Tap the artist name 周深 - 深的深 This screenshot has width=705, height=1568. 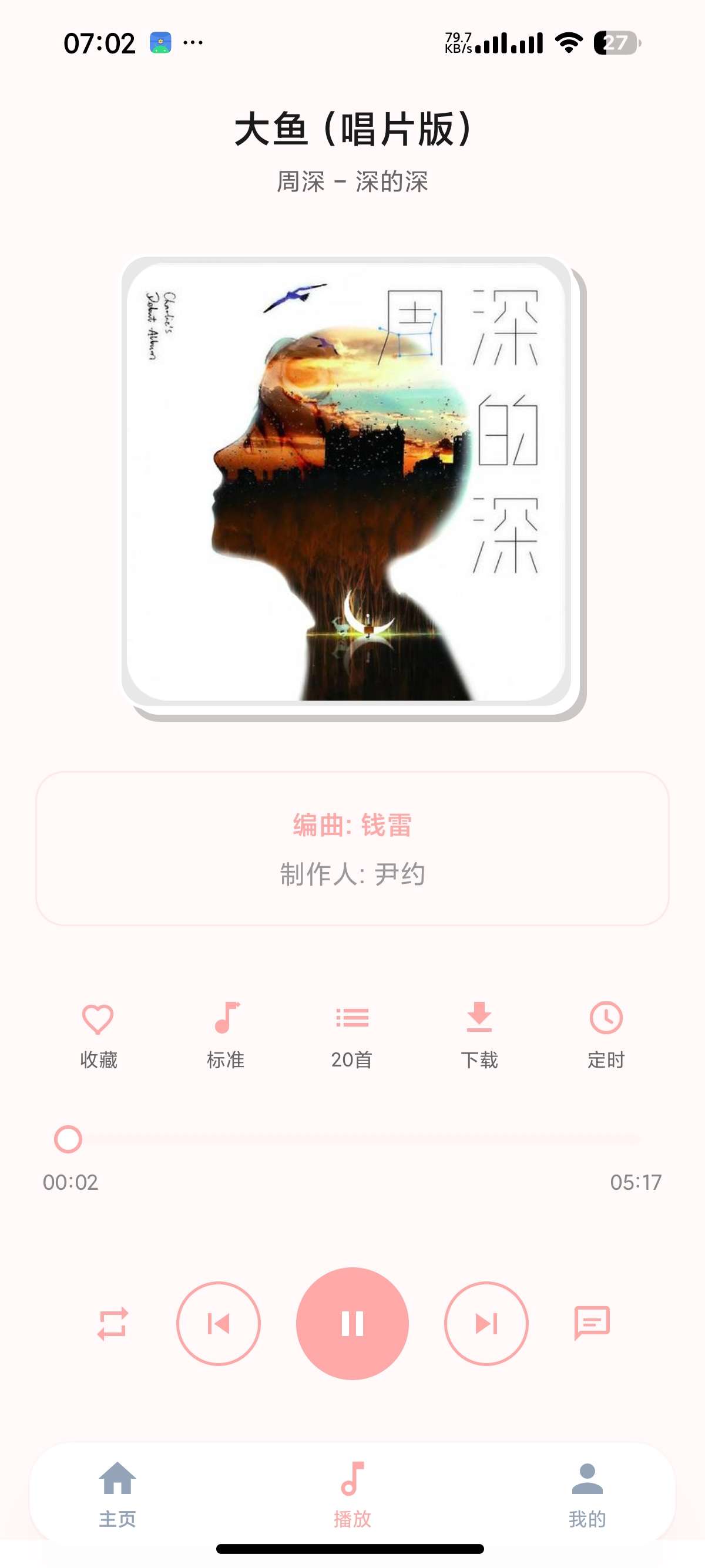tap(352, 182)
